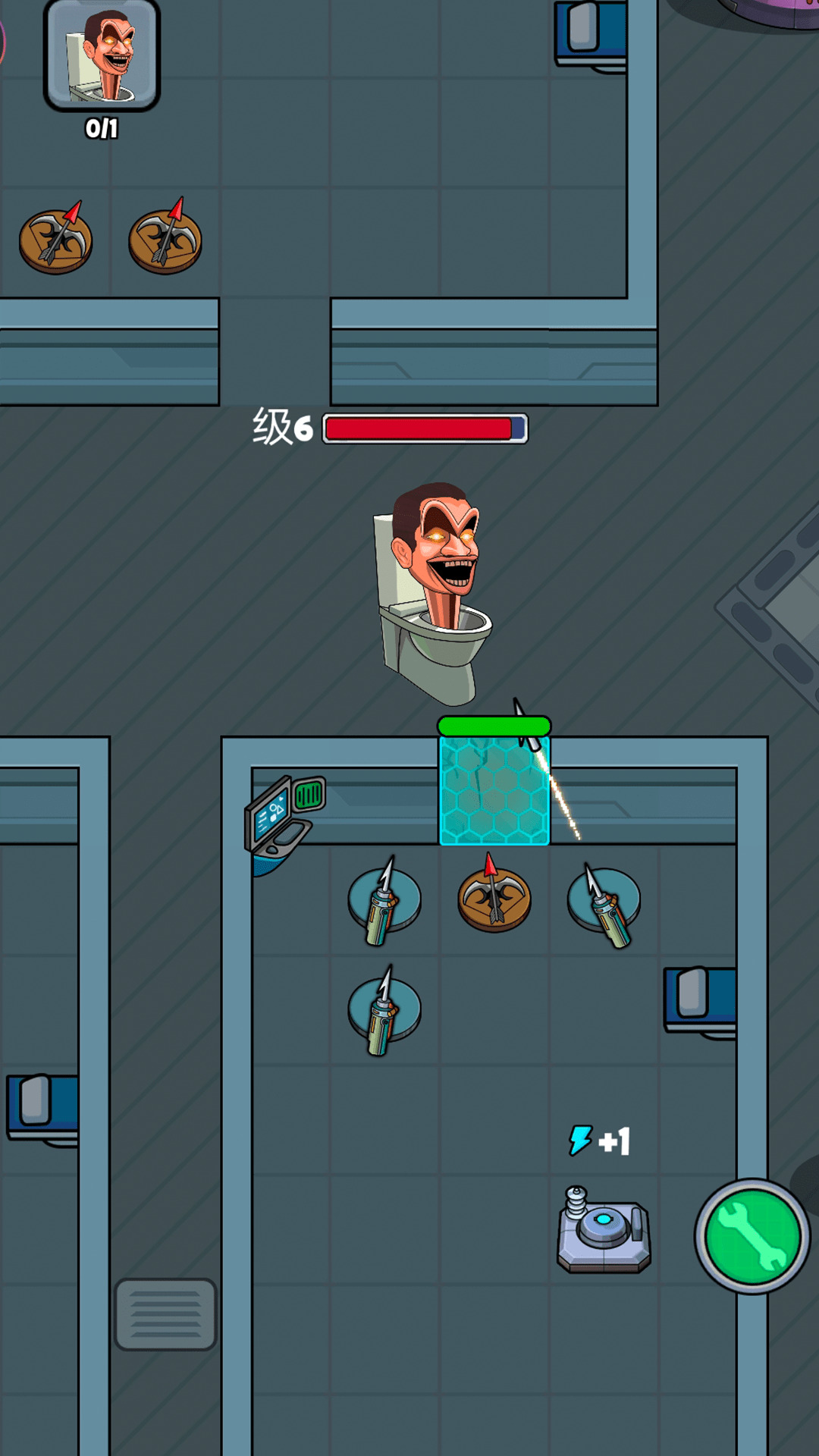Select the energy generator with +1 bolt
819x1456 pixels.
(604, 1230)
